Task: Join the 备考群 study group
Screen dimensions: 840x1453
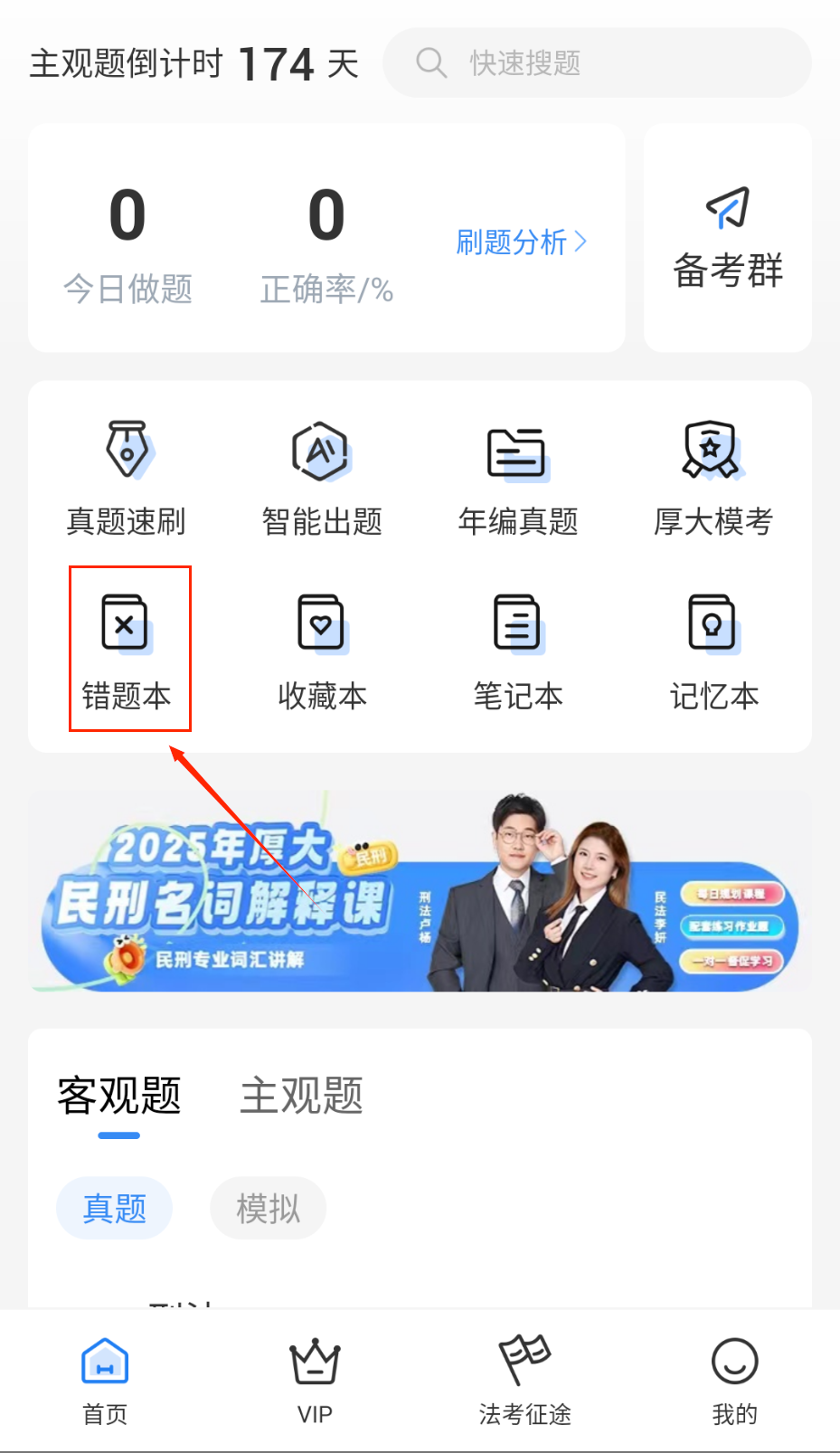Action: click(727, 238)
